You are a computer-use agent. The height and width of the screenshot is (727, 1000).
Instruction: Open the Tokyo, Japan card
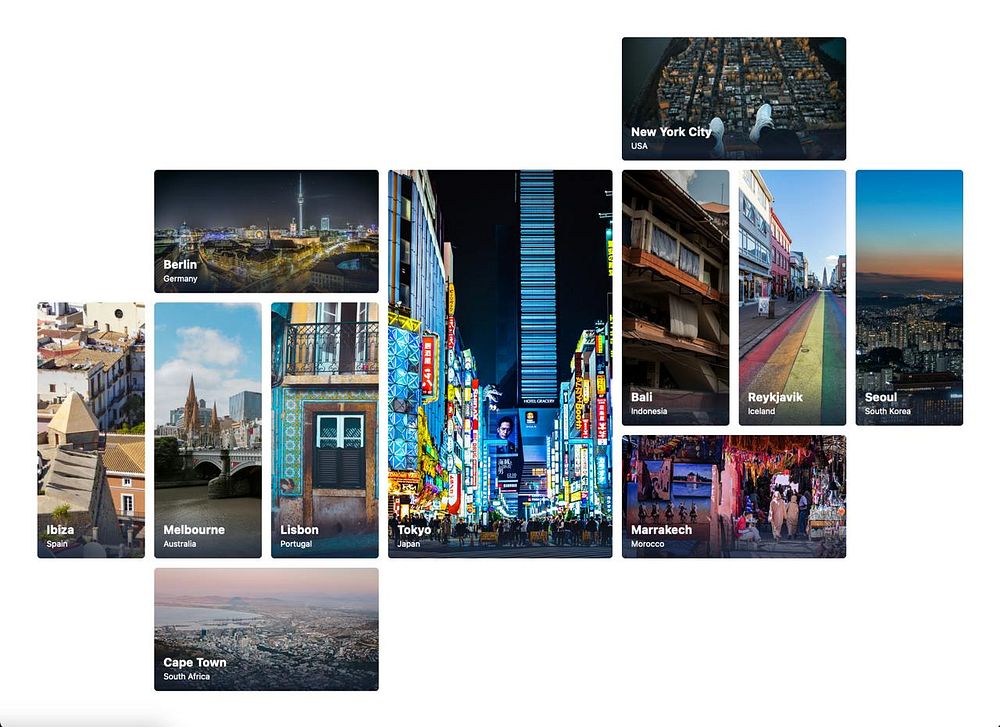(500, 363)
